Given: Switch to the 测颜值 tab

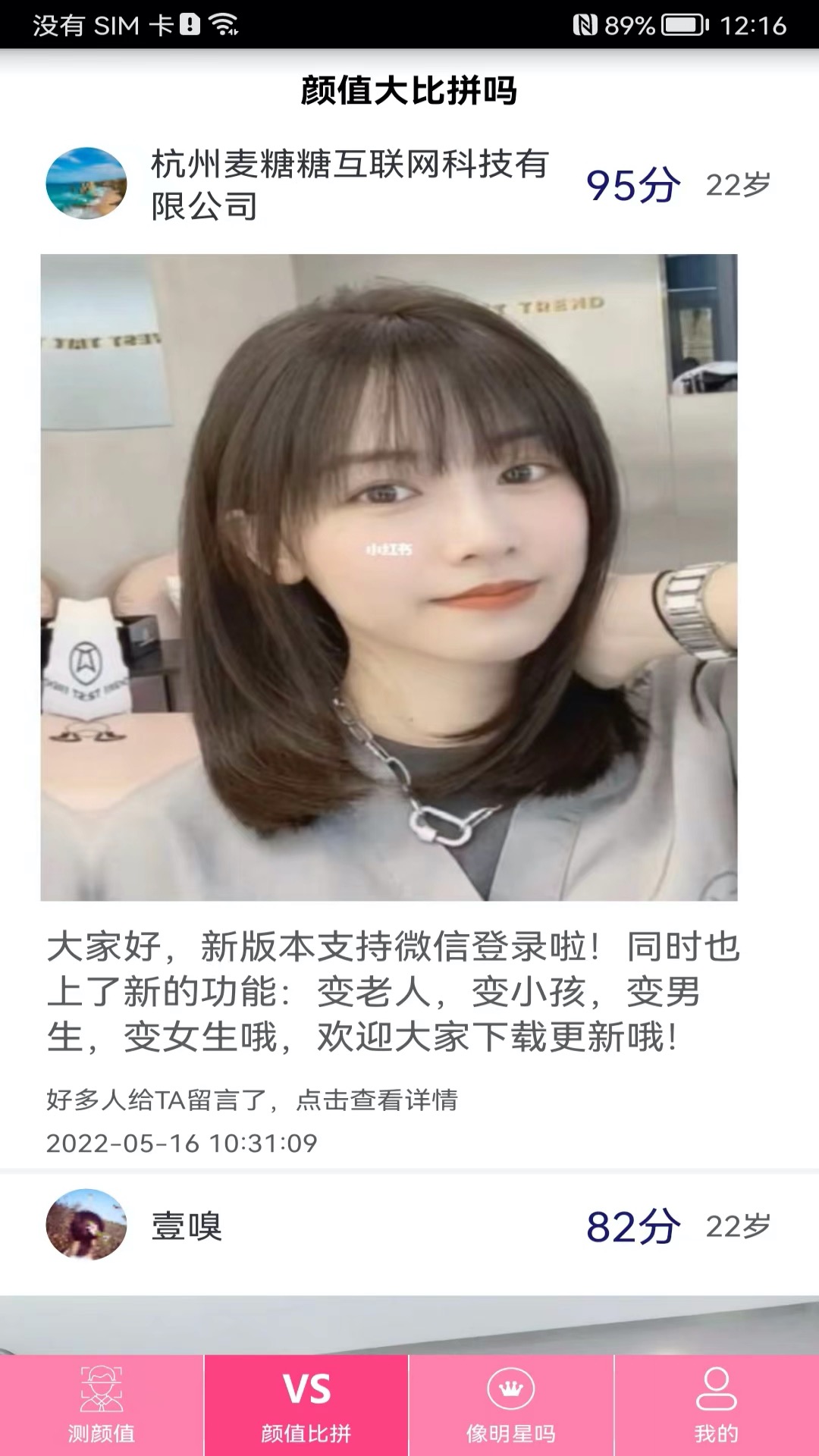Looking at the screenshot, I should (x=102, y=1404).
